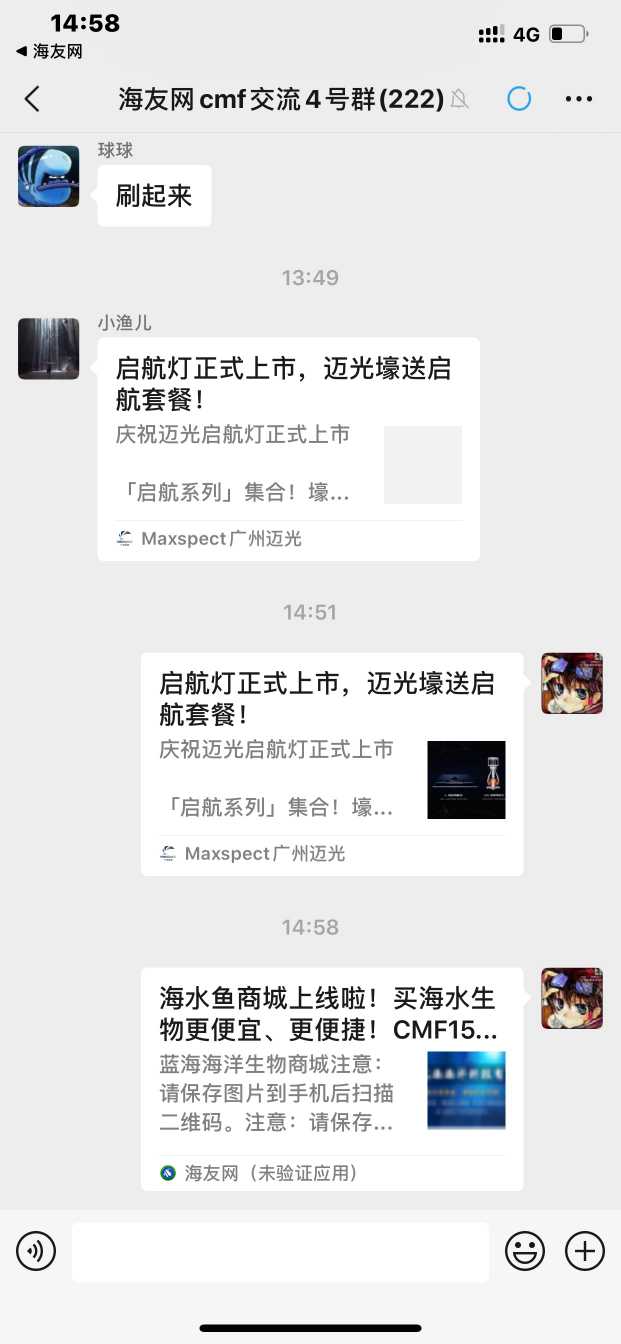Open the three-dot chat info menu
Screen dimensions: 621x1344
point(579,98)
